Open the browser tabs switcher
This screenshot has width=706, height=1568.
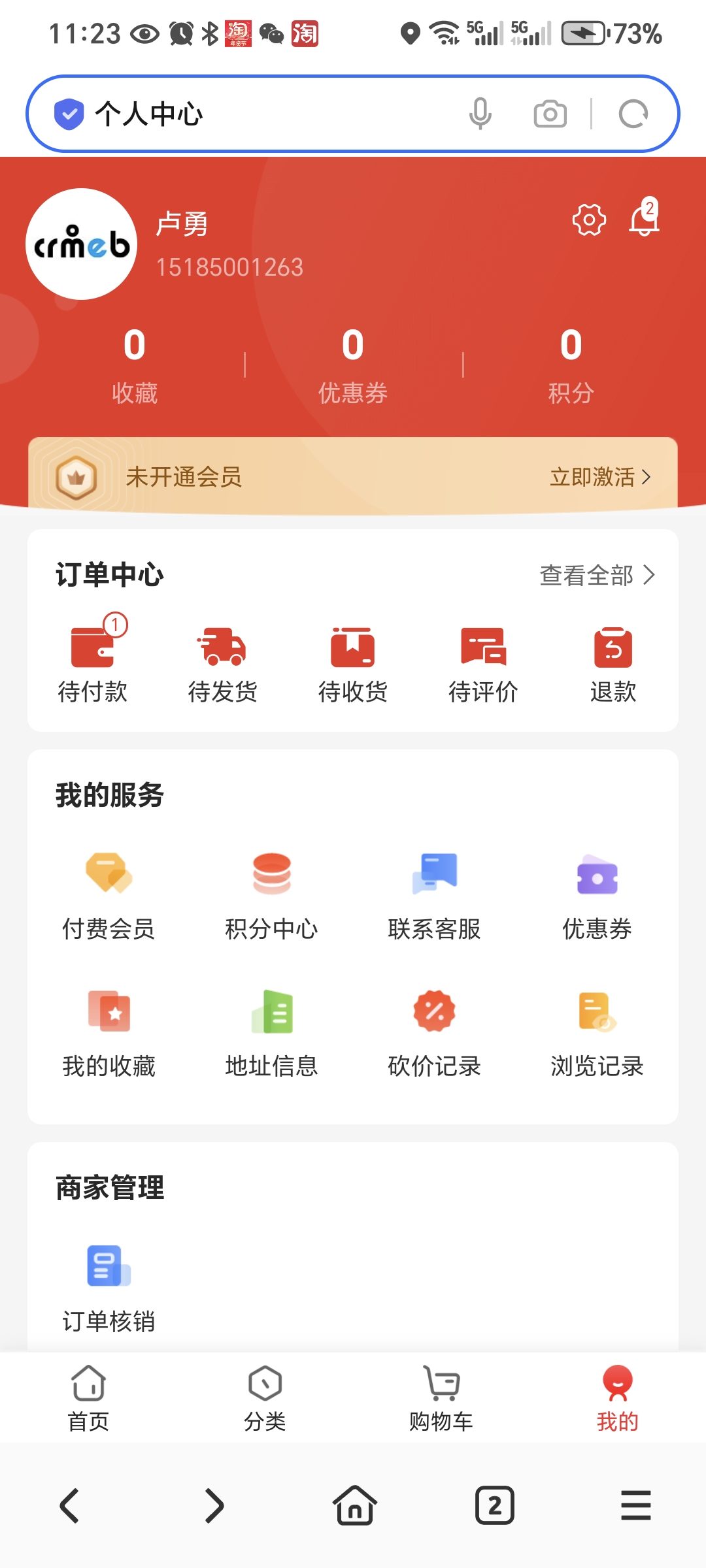pos(495,1505)
